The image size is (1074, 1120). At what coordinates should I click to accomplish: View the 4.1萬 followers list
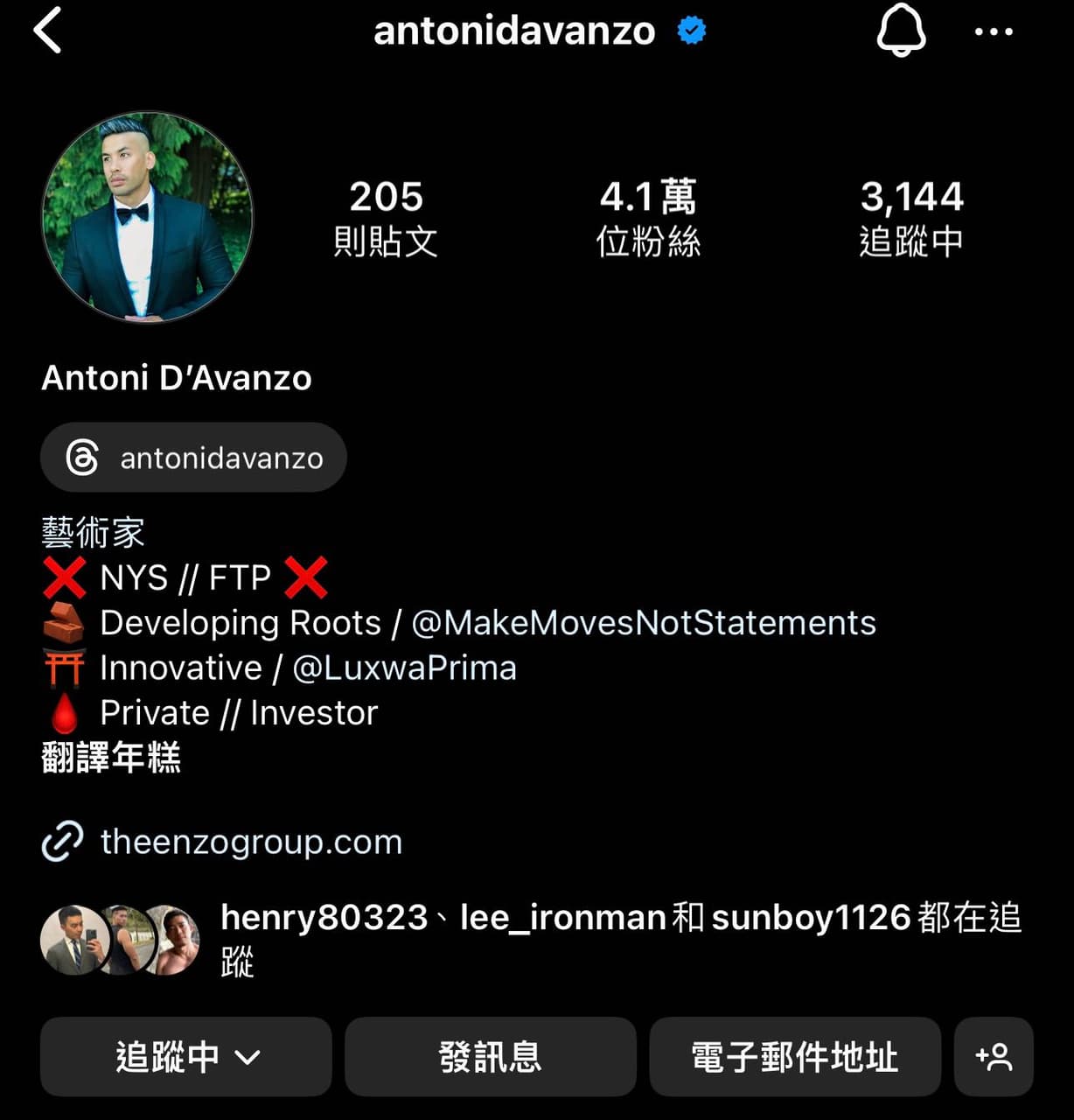click(648, 218)
